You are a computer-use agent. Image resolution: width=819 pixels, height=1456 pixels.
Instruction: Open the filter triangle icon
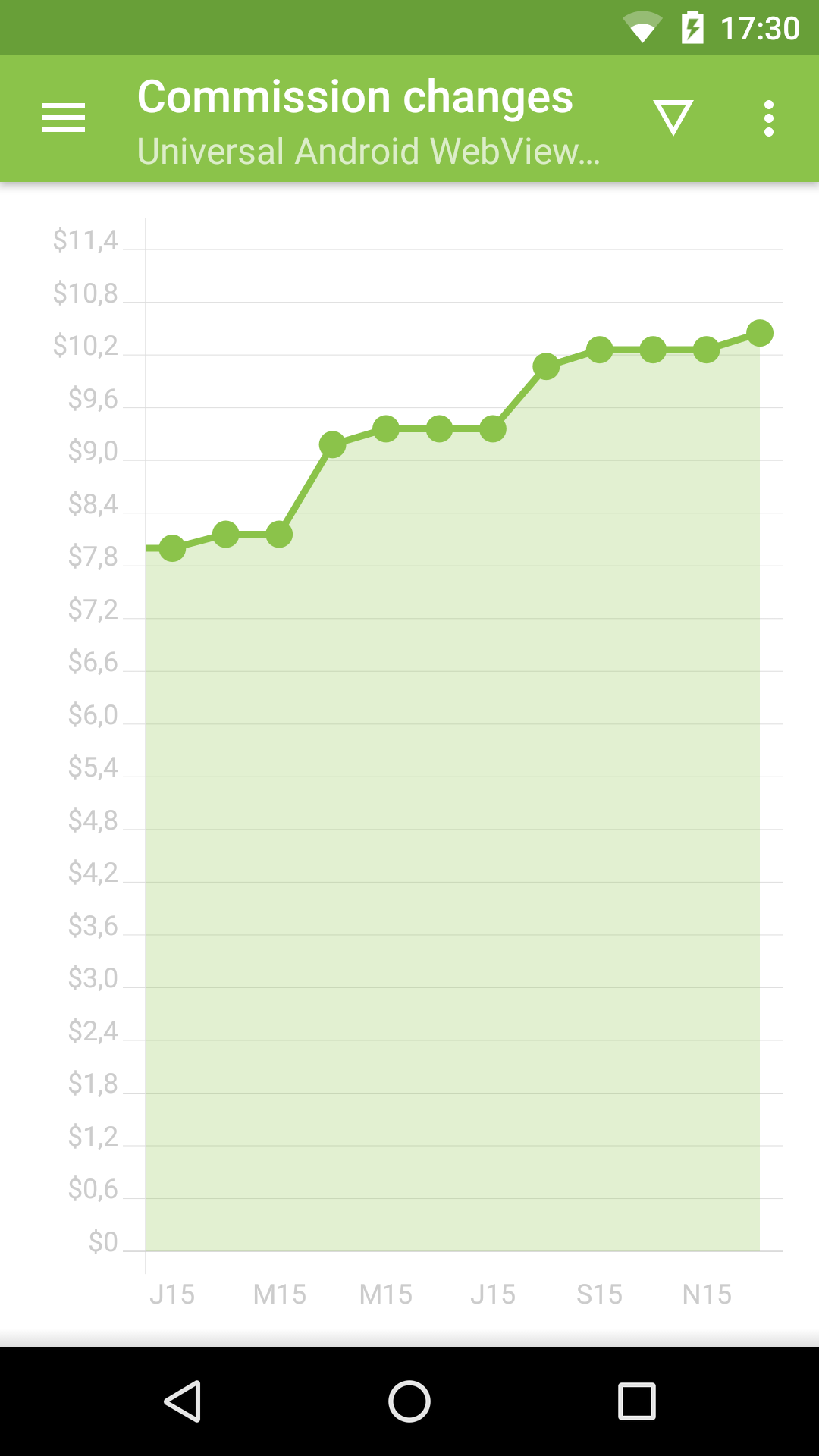coord(673,118)
